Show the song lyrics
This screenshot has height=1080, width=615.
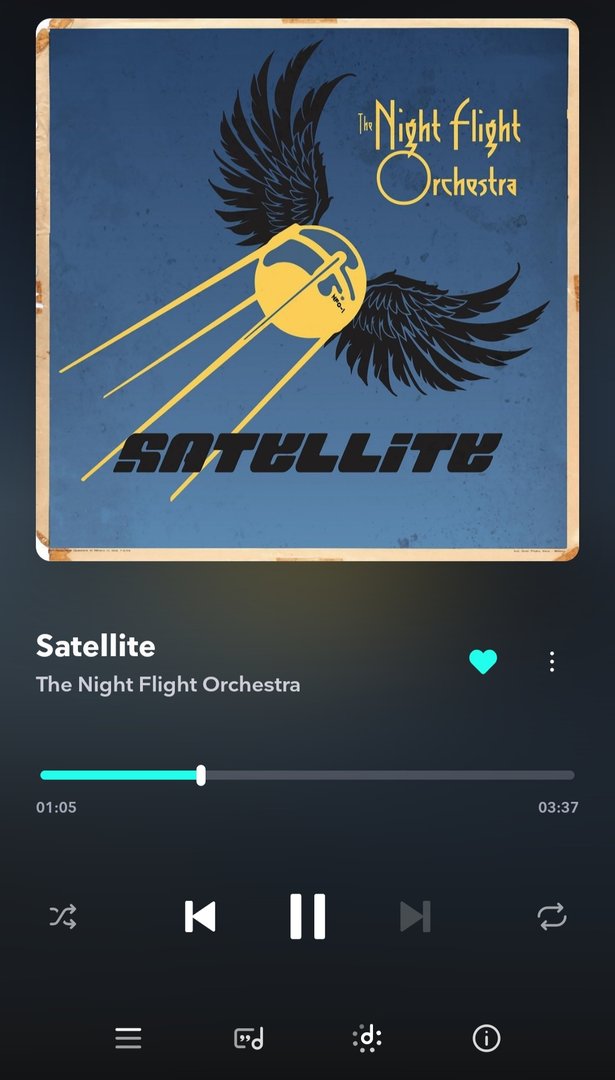[x=248, y=1039]
